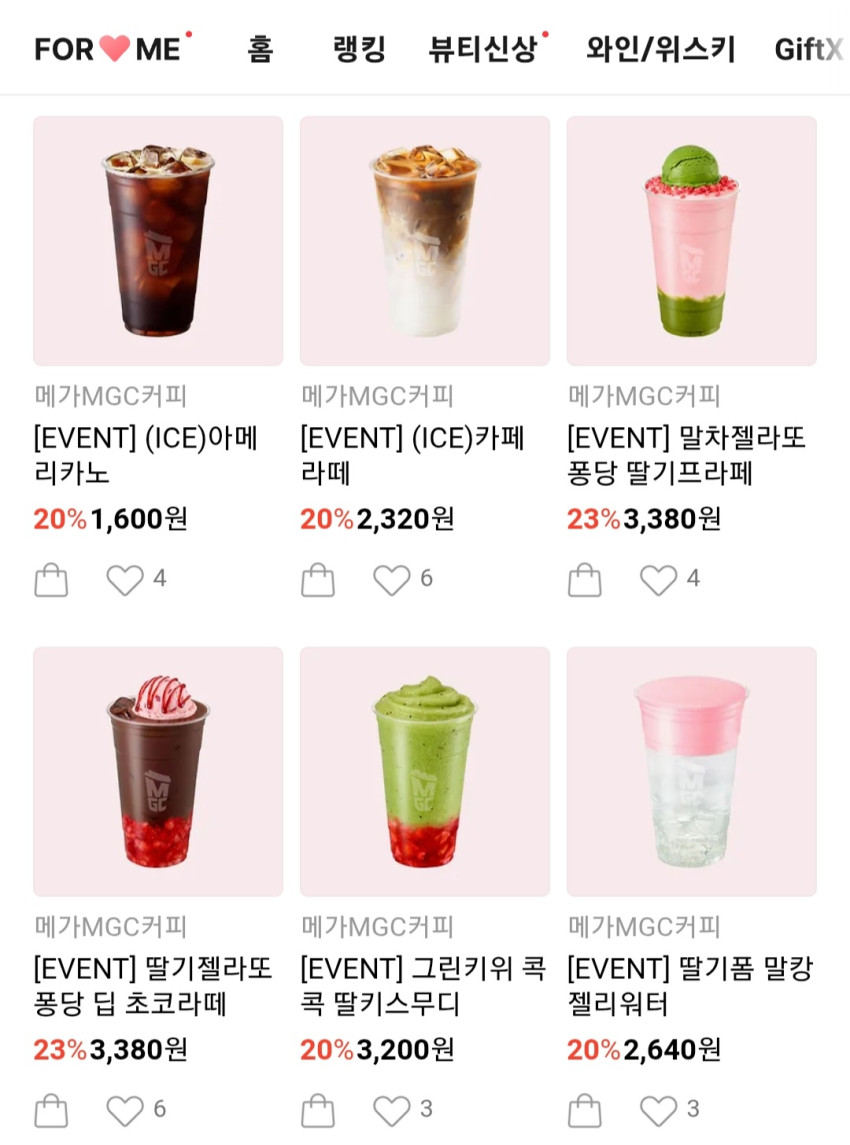850x1145 pixels.
Task: Open the FOR ME tab
Action: [x=108, y=49]
